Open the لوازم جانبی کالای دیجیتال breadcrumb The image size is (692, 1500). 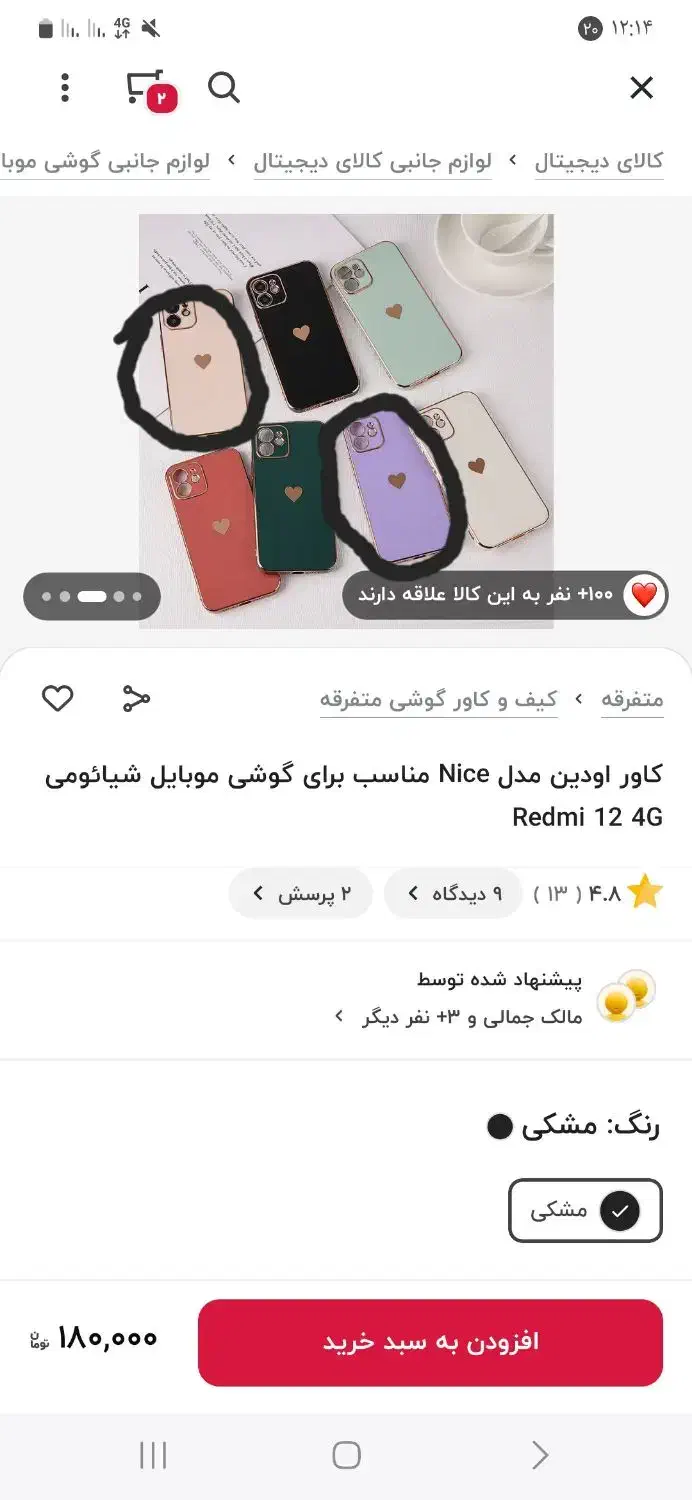[372, 161]
